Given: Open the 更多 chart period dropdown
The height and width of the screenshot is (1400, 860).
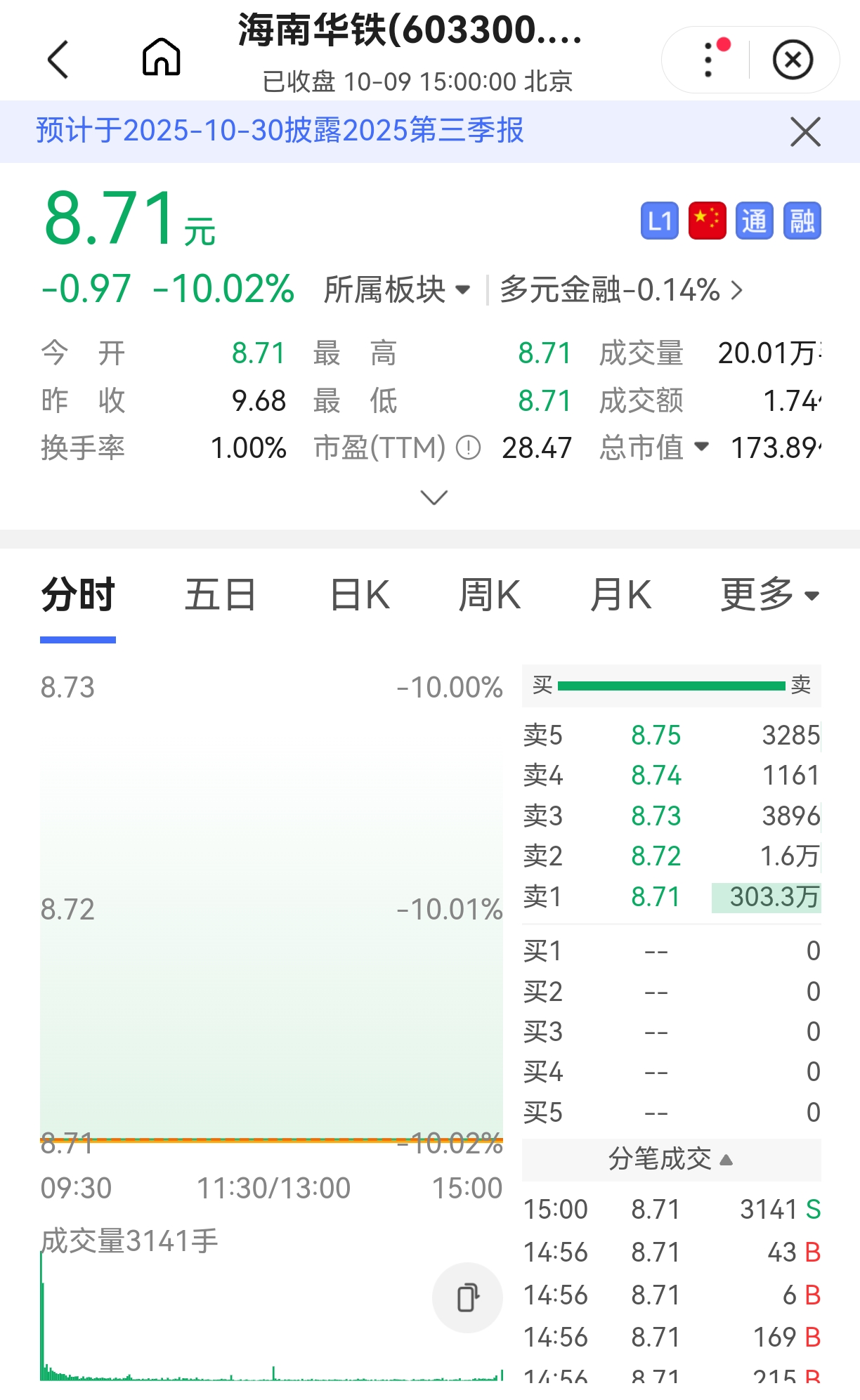Looking at the screenshot, I should (769, 596).
